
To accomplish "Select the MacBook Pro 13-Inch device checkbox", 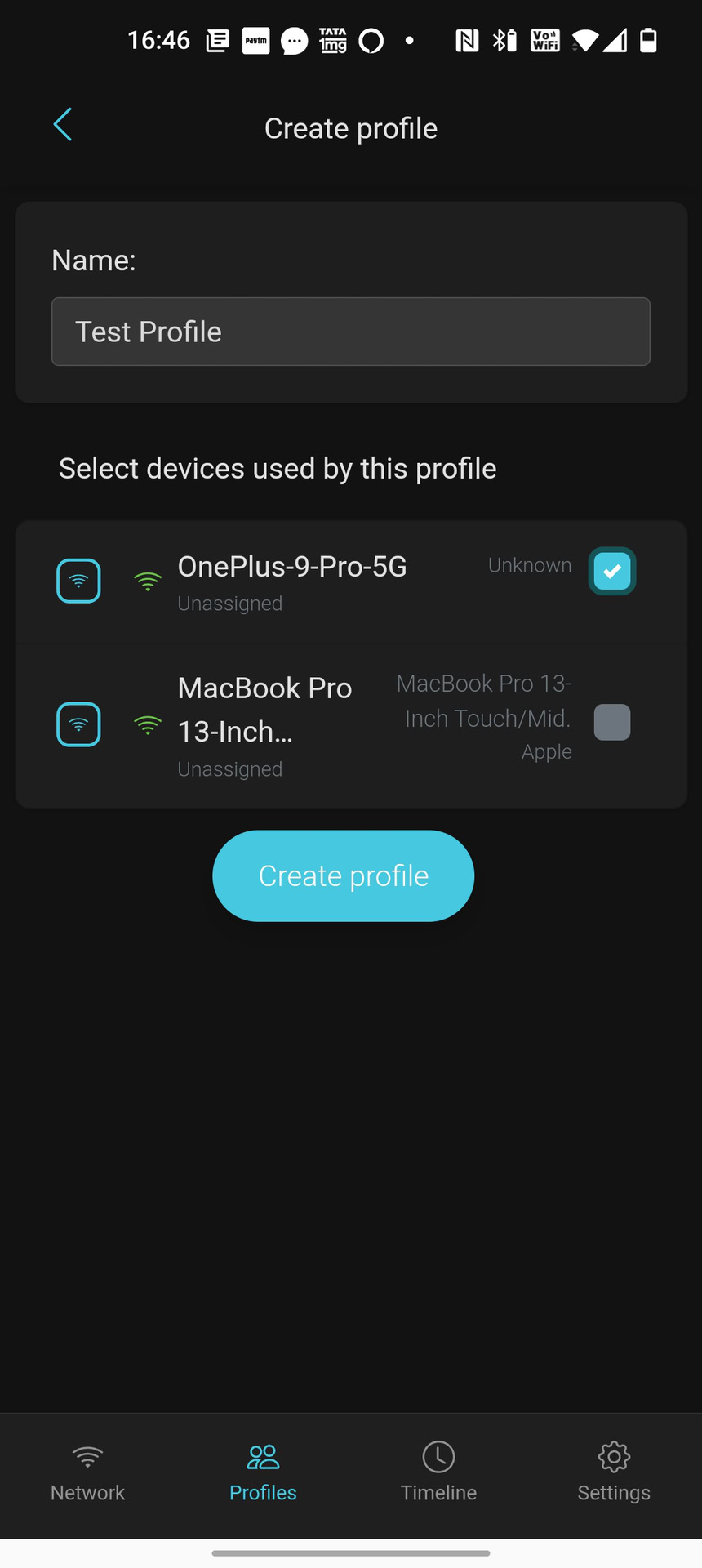I will tap(612, 722).
